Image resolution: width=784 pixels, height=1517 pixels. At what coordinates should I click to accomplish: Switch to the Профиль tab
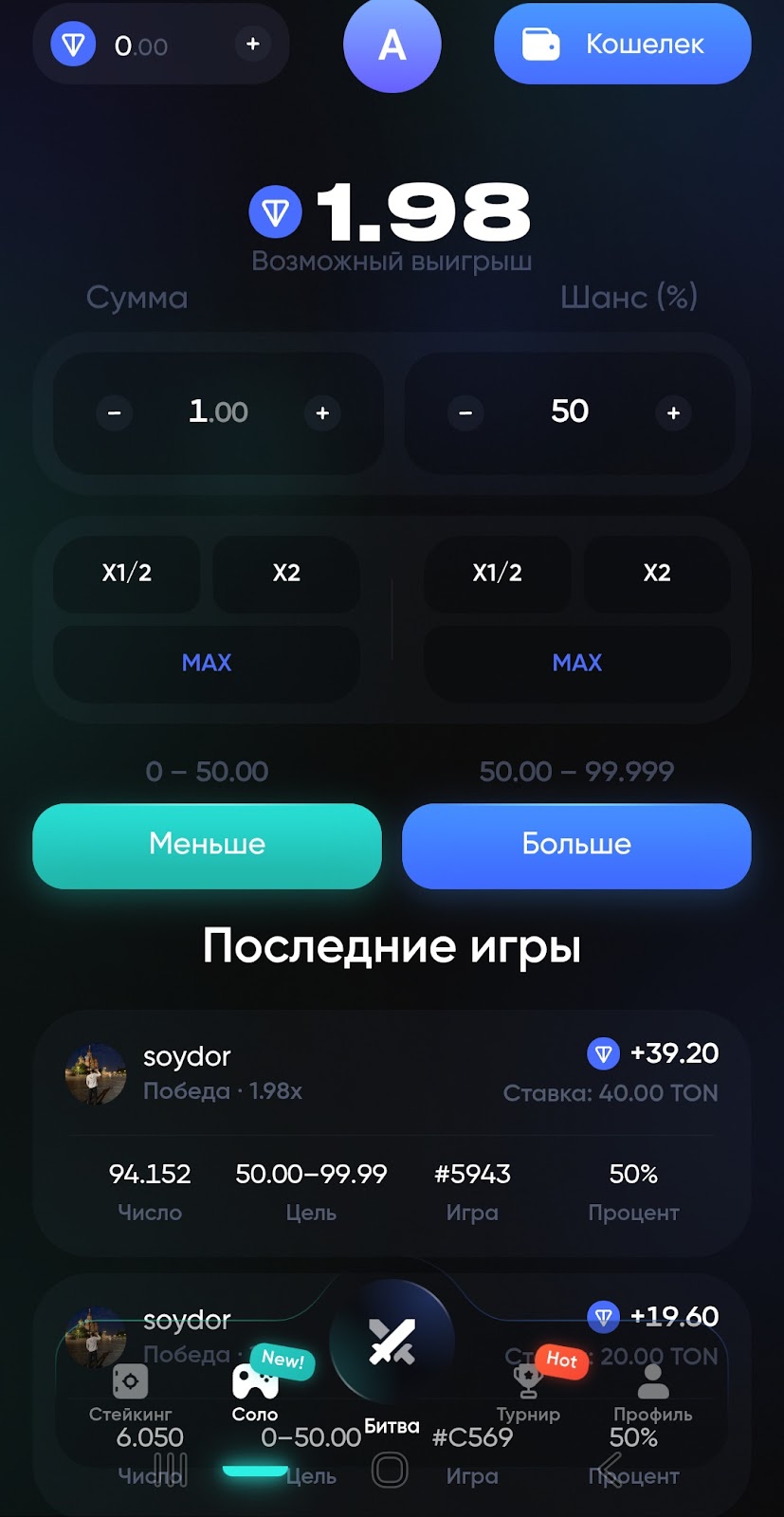click(x=652, y=1392)
